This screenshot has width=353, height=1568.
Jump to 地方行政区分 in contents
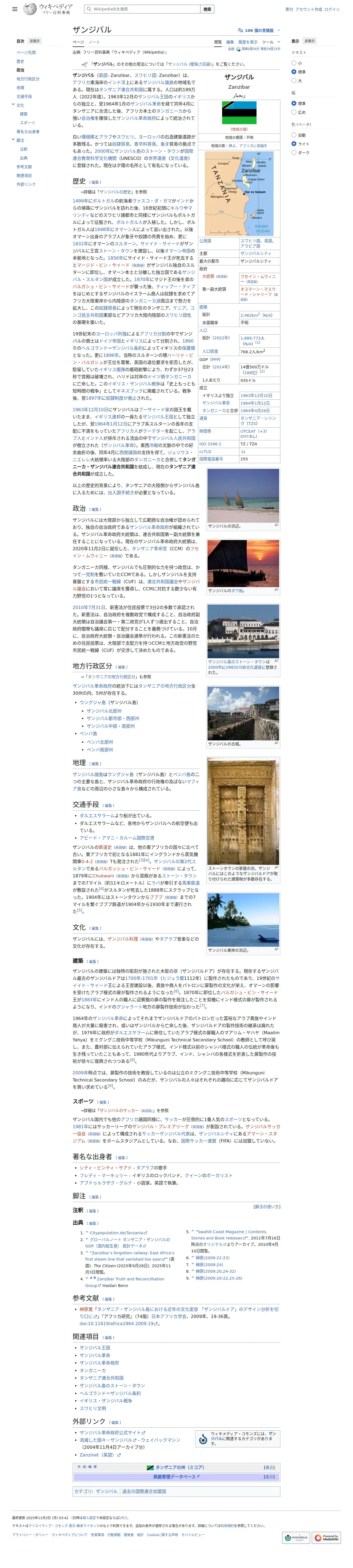pos(28,79)
